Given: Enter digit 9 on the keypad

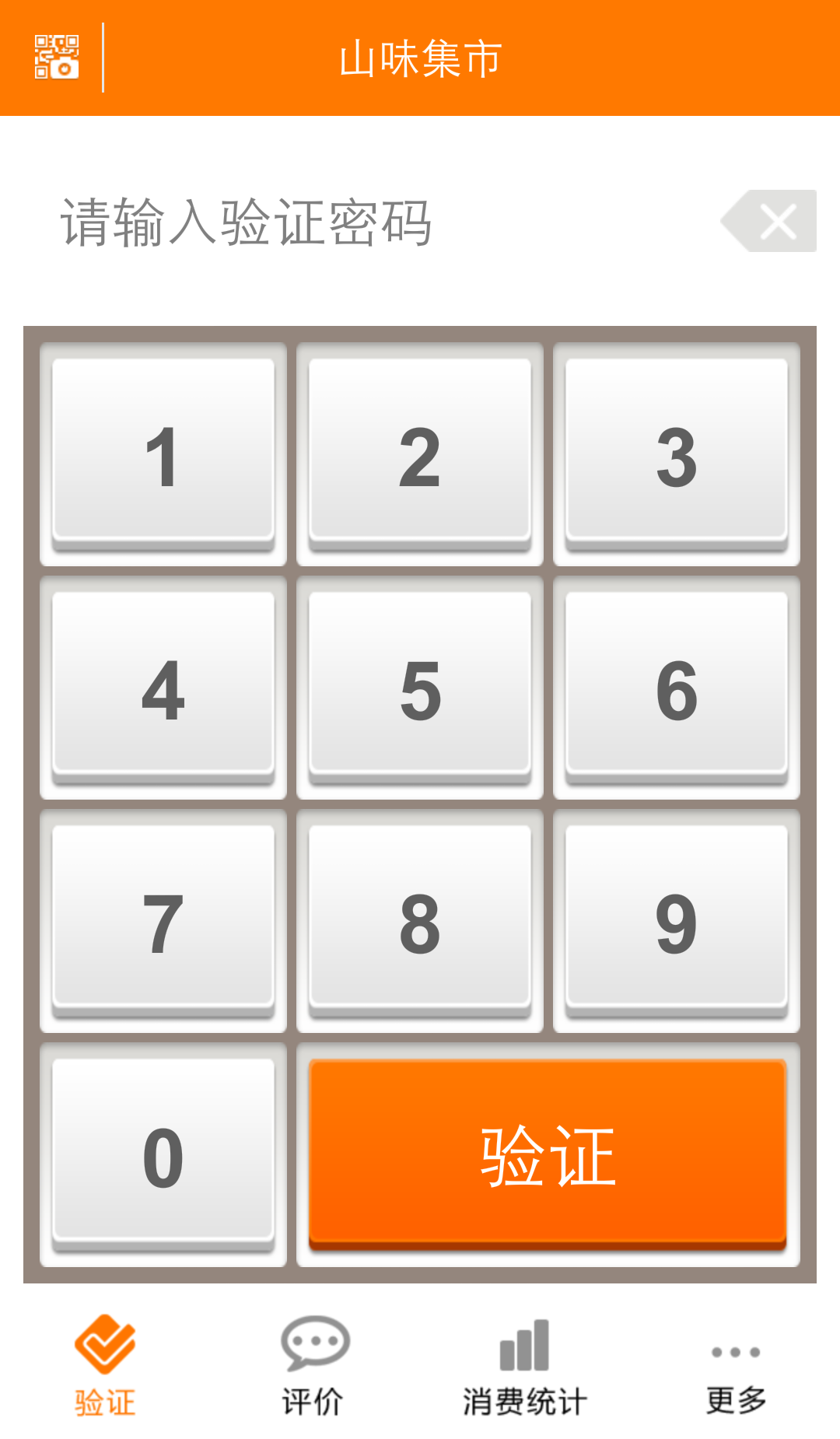Looking at the screenshot, I should pos(677,921).
